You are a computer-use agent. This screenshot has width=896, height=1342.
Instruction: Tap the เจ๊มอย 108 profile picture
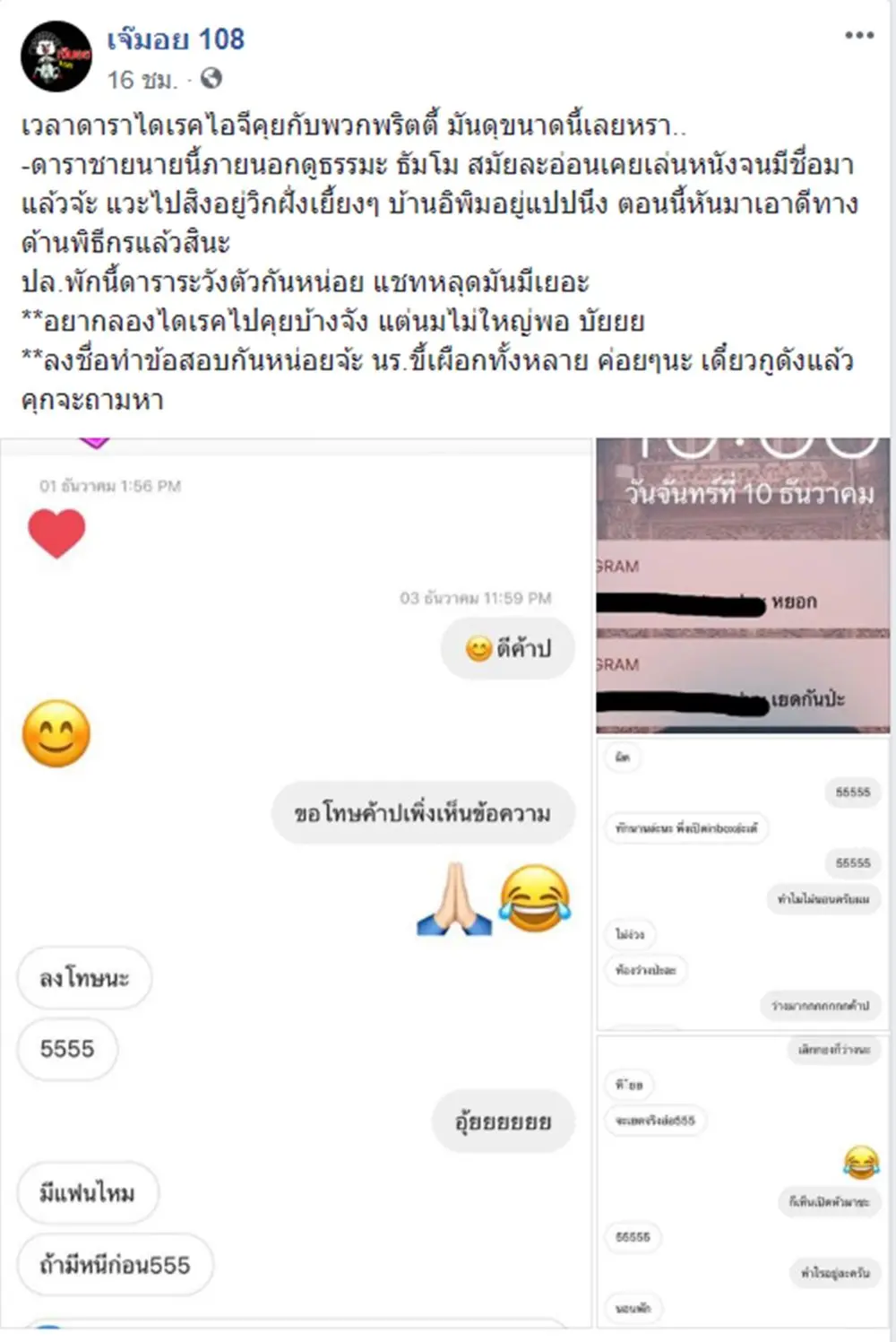[x=56, y=56]
